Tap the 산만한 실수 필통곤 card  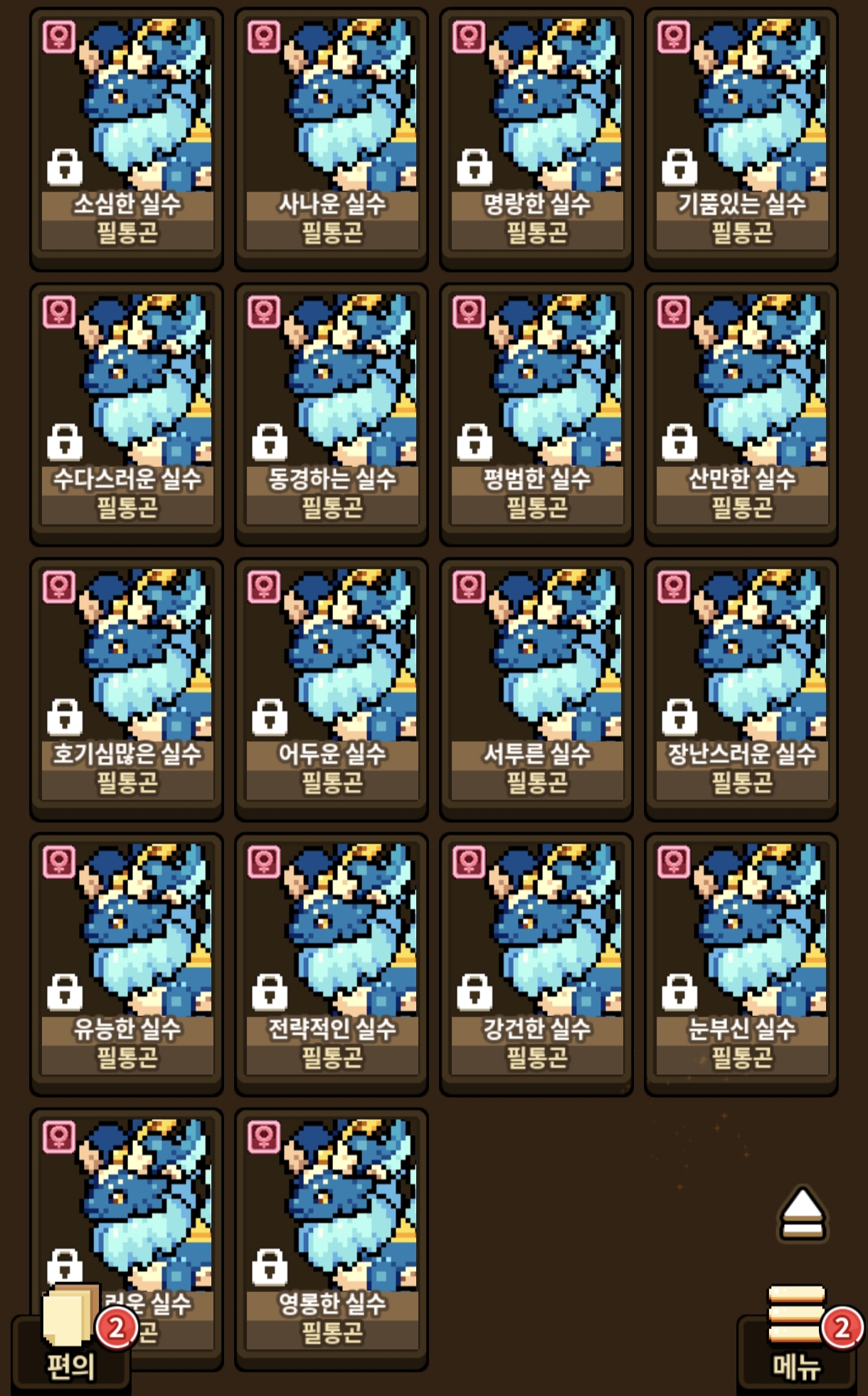click(741, 414)
